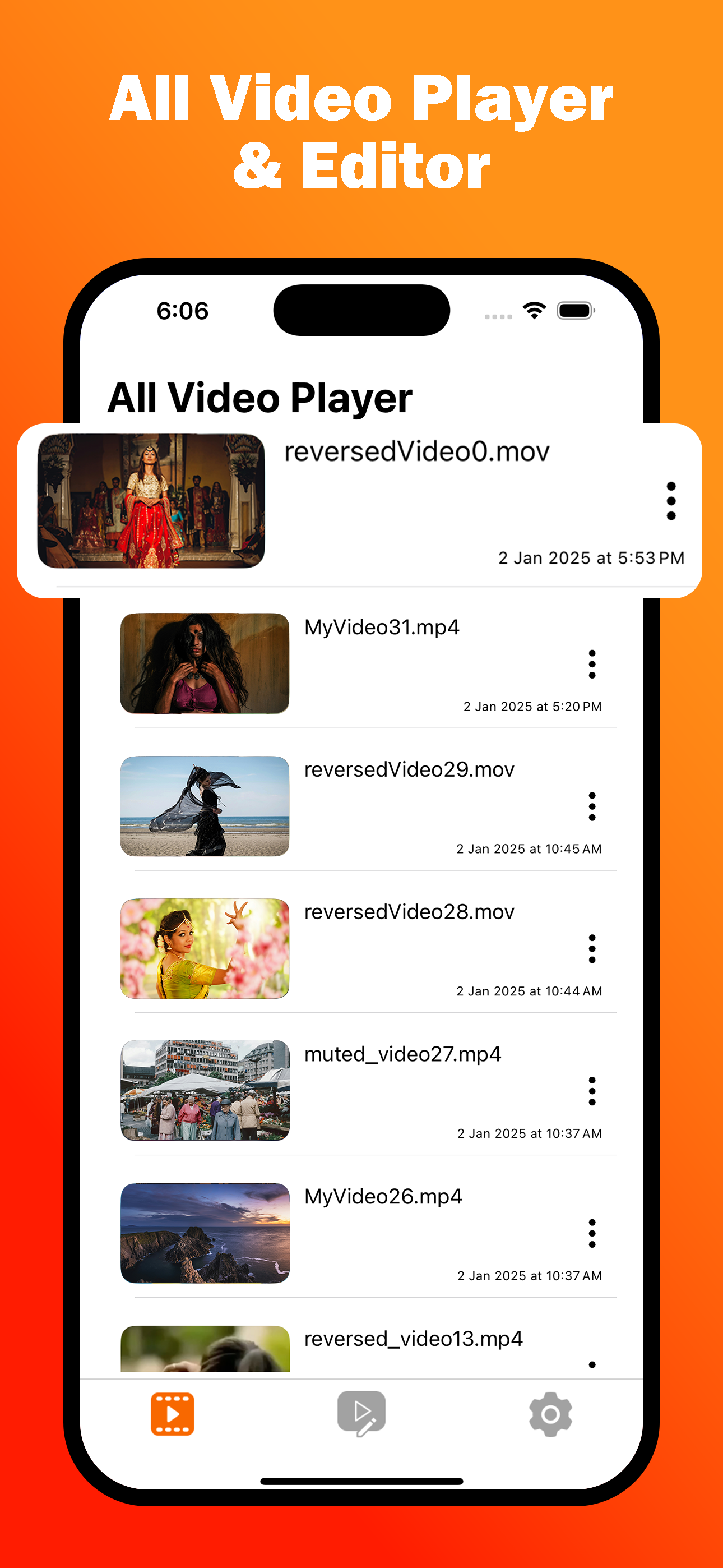Select the Video Player tab icon
The height and width of the screenshot is (1568, 723).
(173, 1414)
